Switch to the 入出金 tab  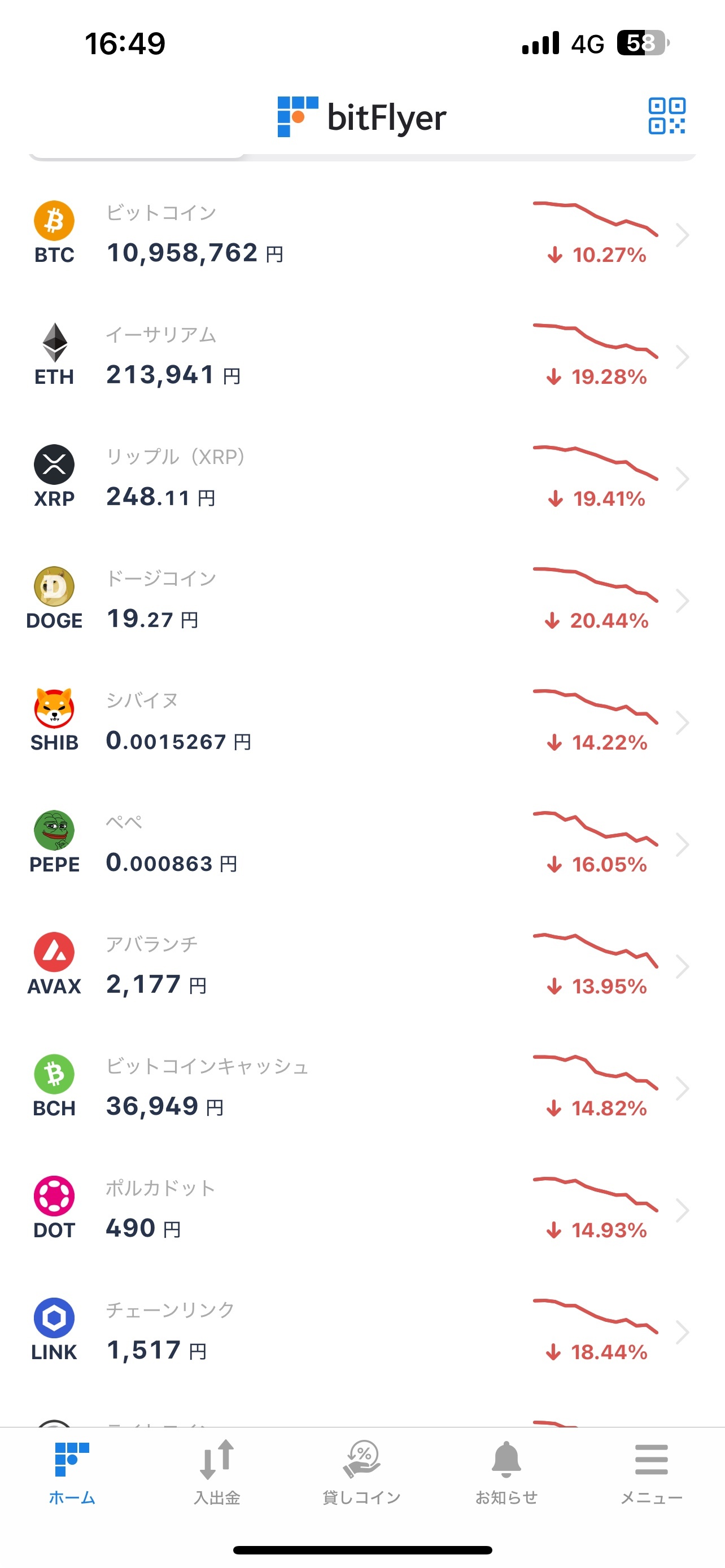pos(217,1473)
